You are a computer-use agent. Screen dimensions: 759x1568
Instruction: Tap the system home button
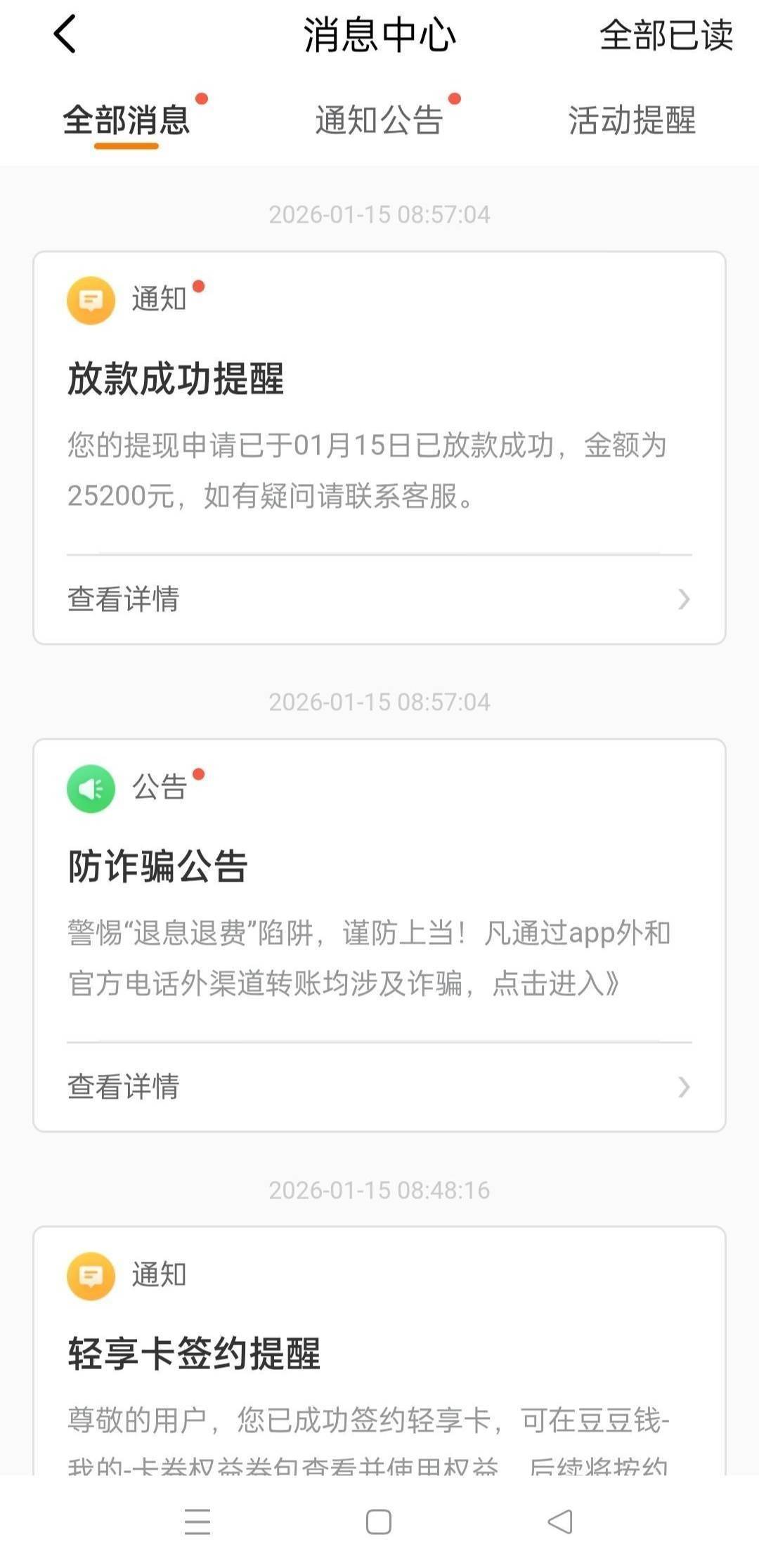[x=379, y=1522]
